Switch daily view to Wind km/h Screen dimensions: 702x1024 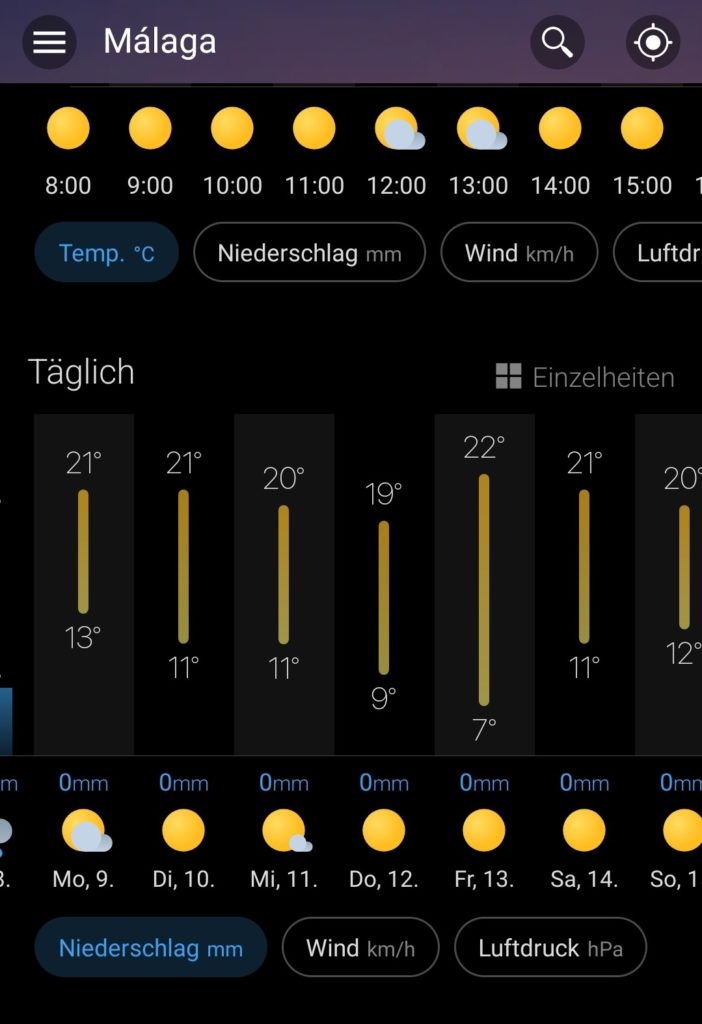[x=360, y=948]
